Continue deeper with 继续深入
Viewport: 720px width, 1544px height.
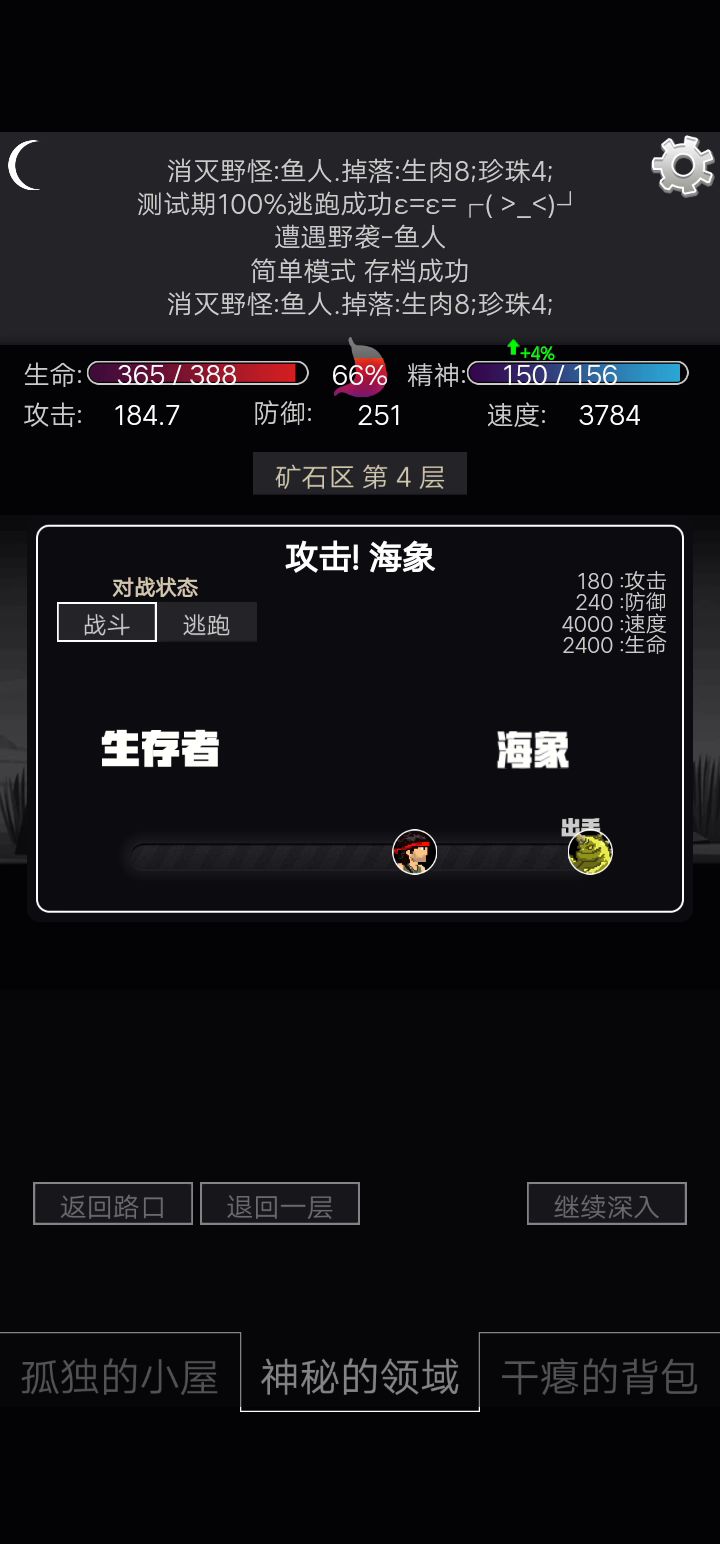pos(607,1204)
